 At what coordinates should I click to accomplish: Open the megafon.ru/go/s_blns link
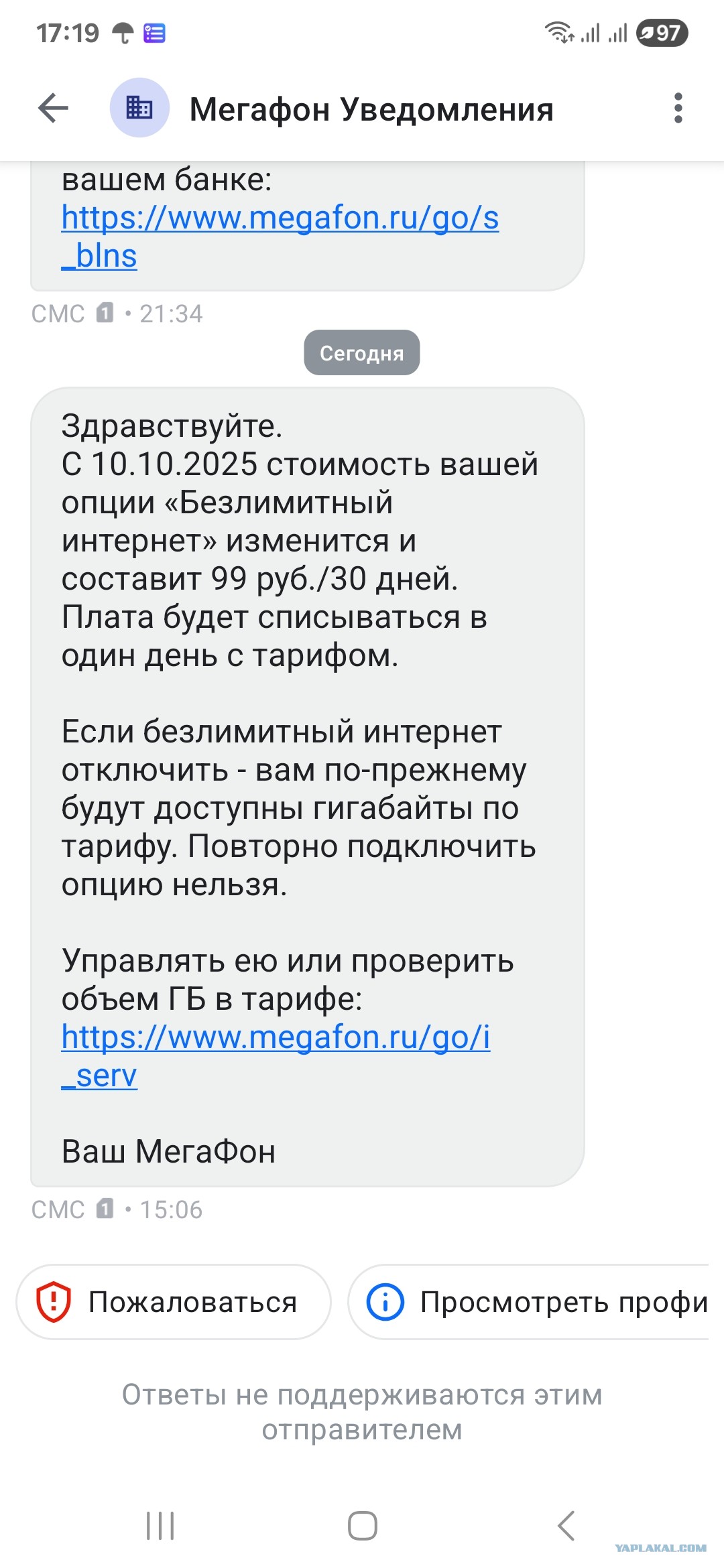[x=280, y=219]
